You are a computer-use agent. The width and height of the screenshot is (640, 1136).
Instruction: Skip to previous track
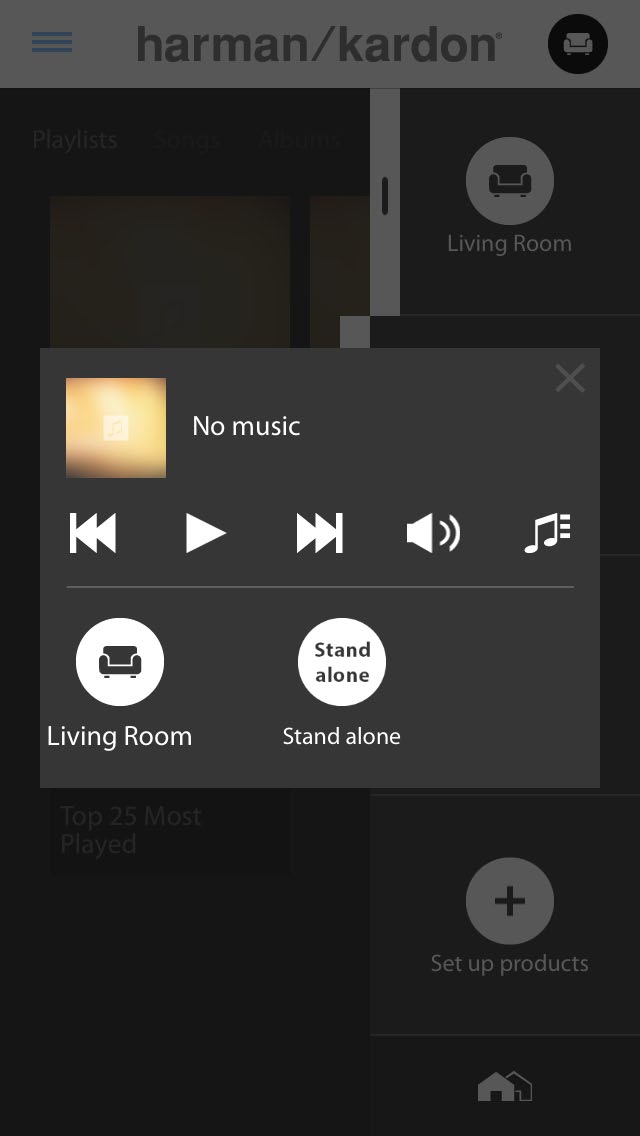click(93, 533)
